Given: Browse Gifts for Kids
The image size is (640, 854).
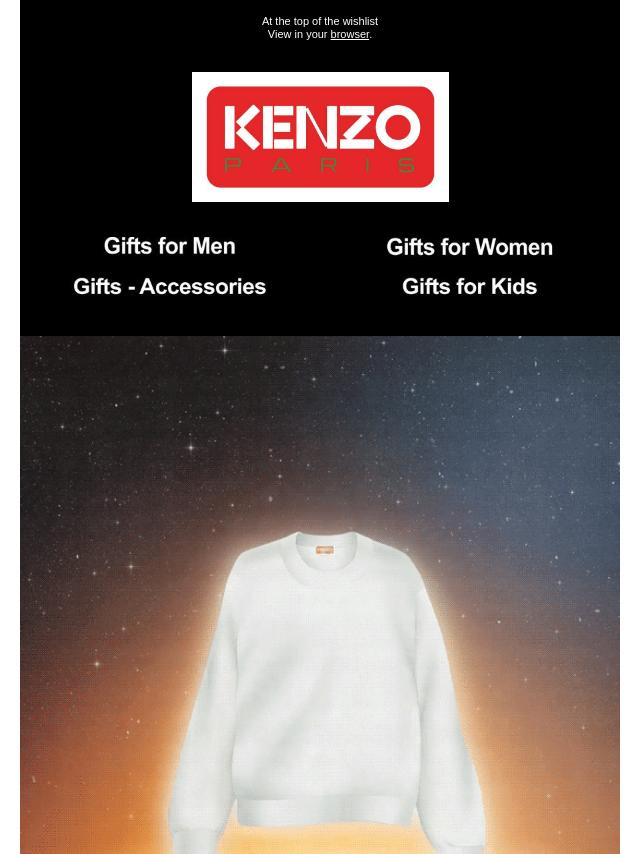Looking at the screenshot, I should click(469, 287).
